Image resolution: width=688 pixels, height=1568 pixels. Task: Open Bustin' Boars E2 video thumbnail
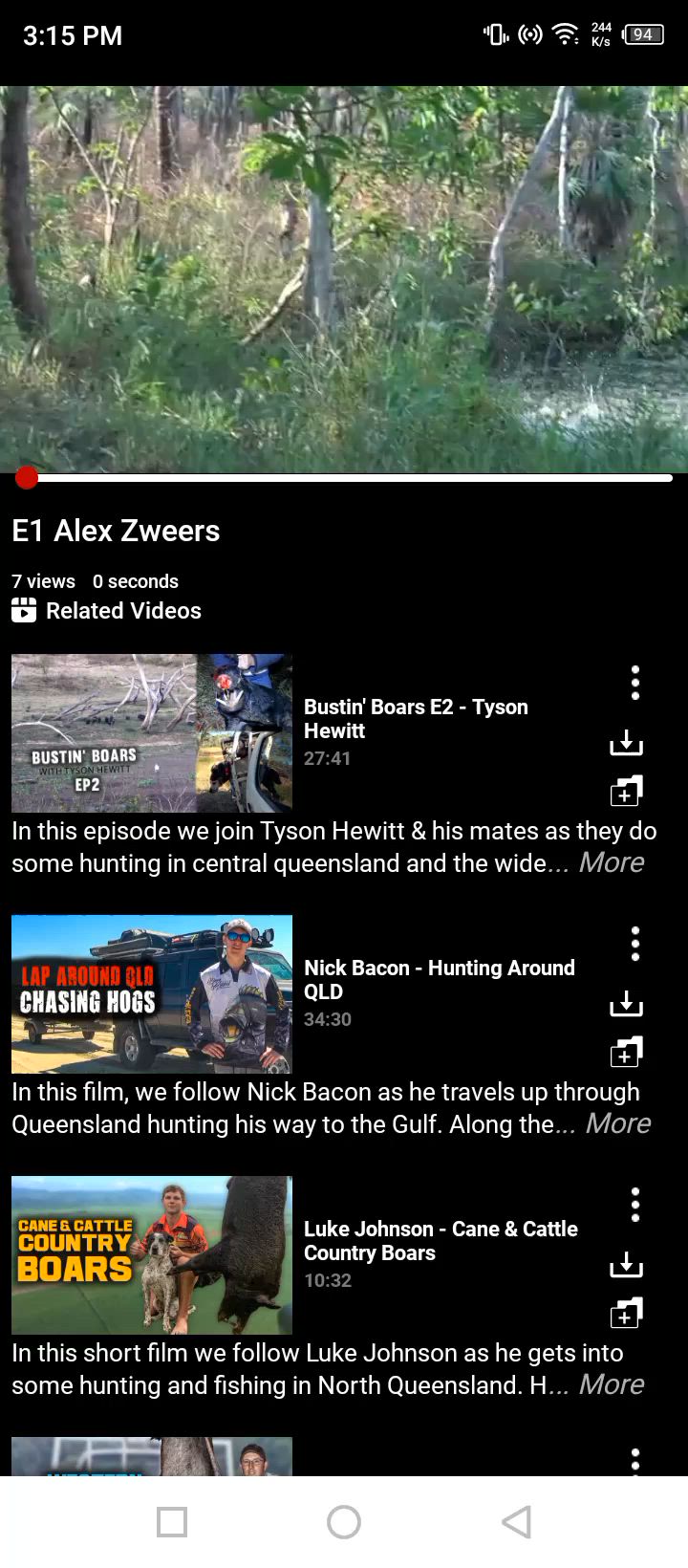pyautogui.click(x=152, y=733)
